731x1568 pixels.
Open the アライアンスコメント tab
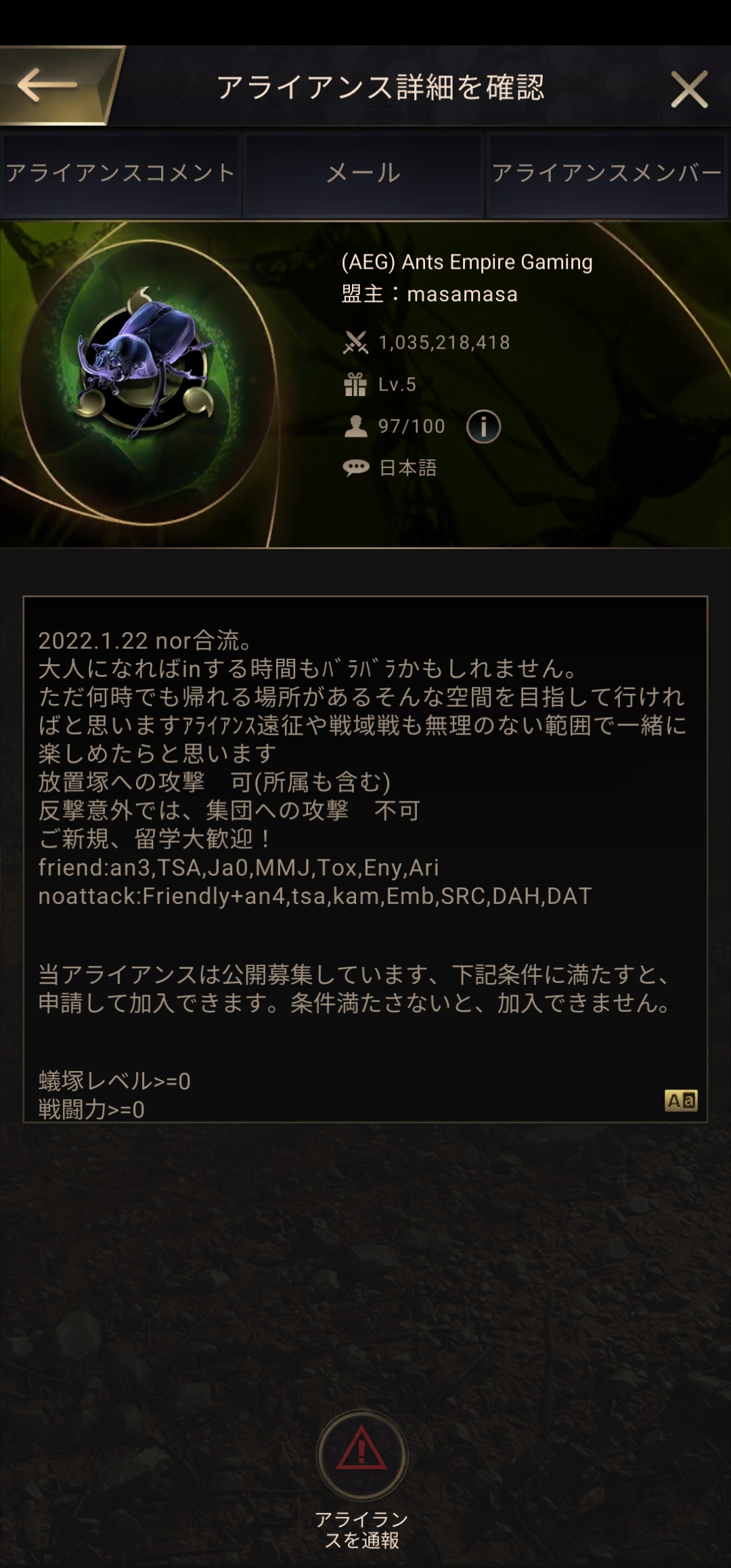[x=120, y=173]
